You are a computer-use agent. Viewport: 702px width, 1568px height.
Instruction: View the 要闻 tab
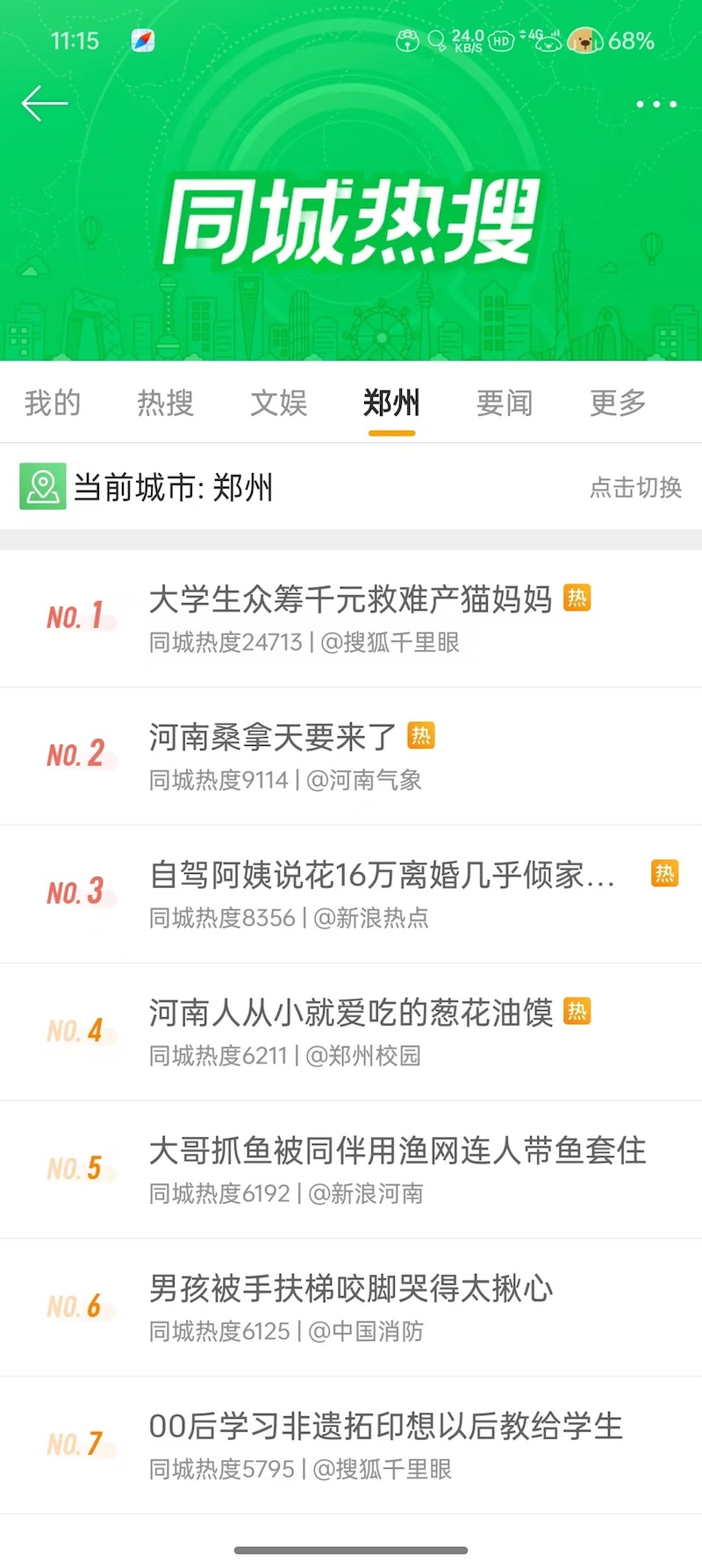click(x=505, y=404)
